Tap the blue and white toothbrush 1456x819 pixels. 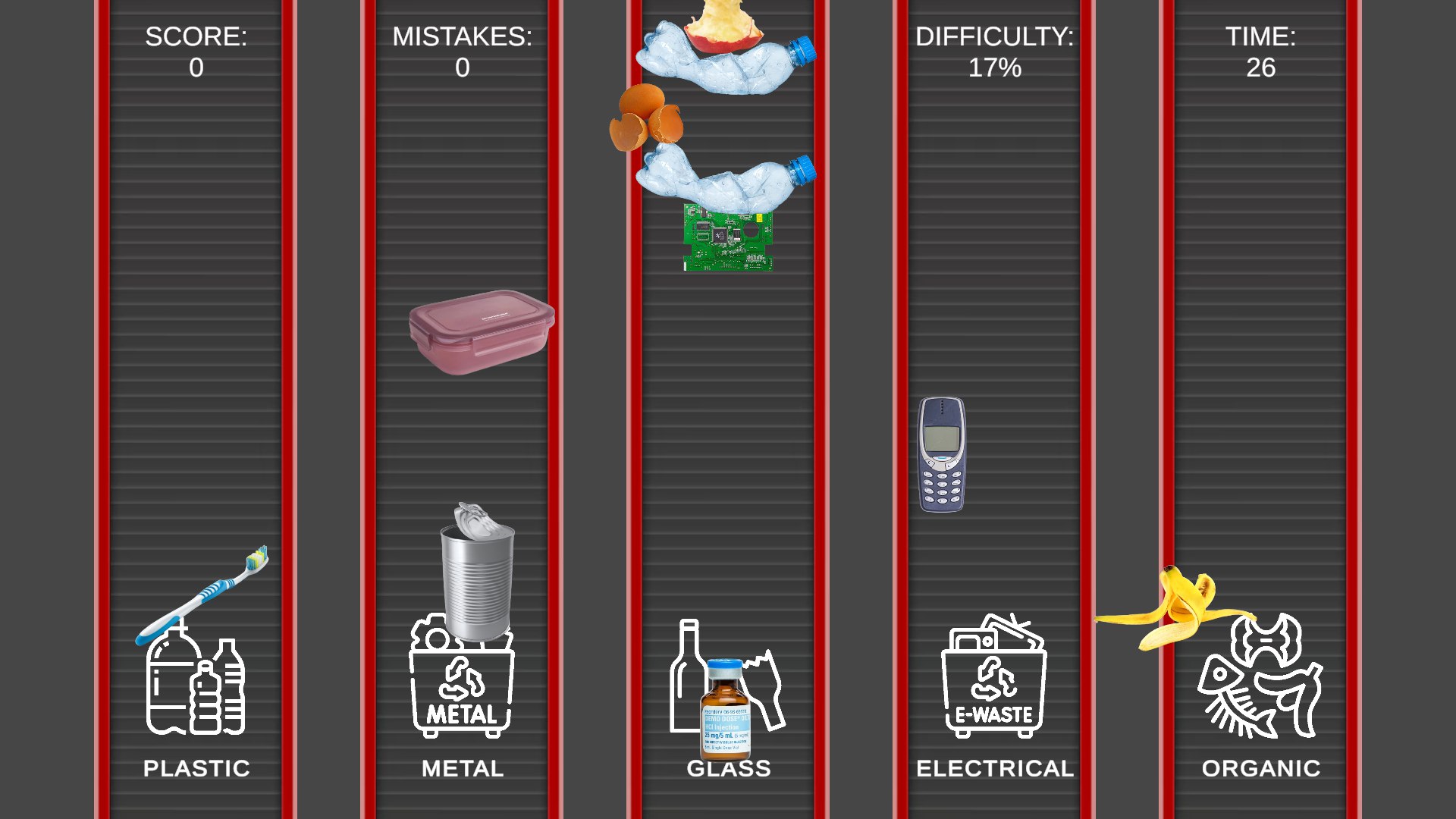pyautogui.click(x=203, y=595)
